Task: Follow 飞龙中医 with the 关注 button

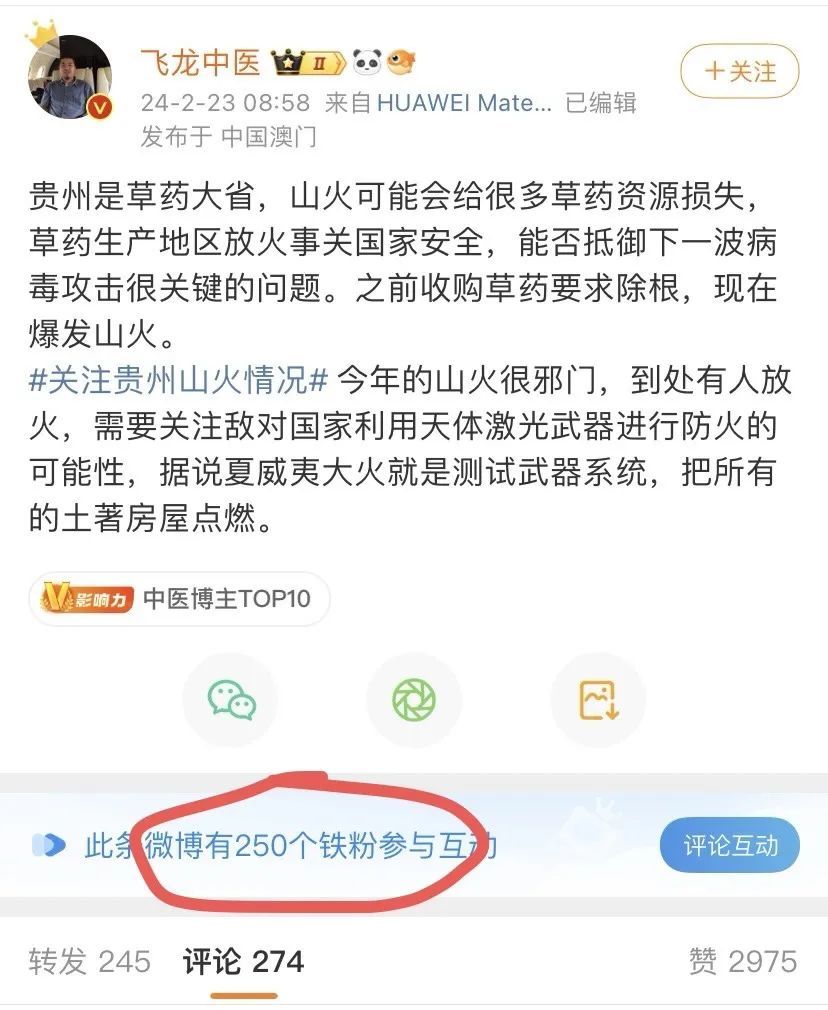Action: pos(740,72)
